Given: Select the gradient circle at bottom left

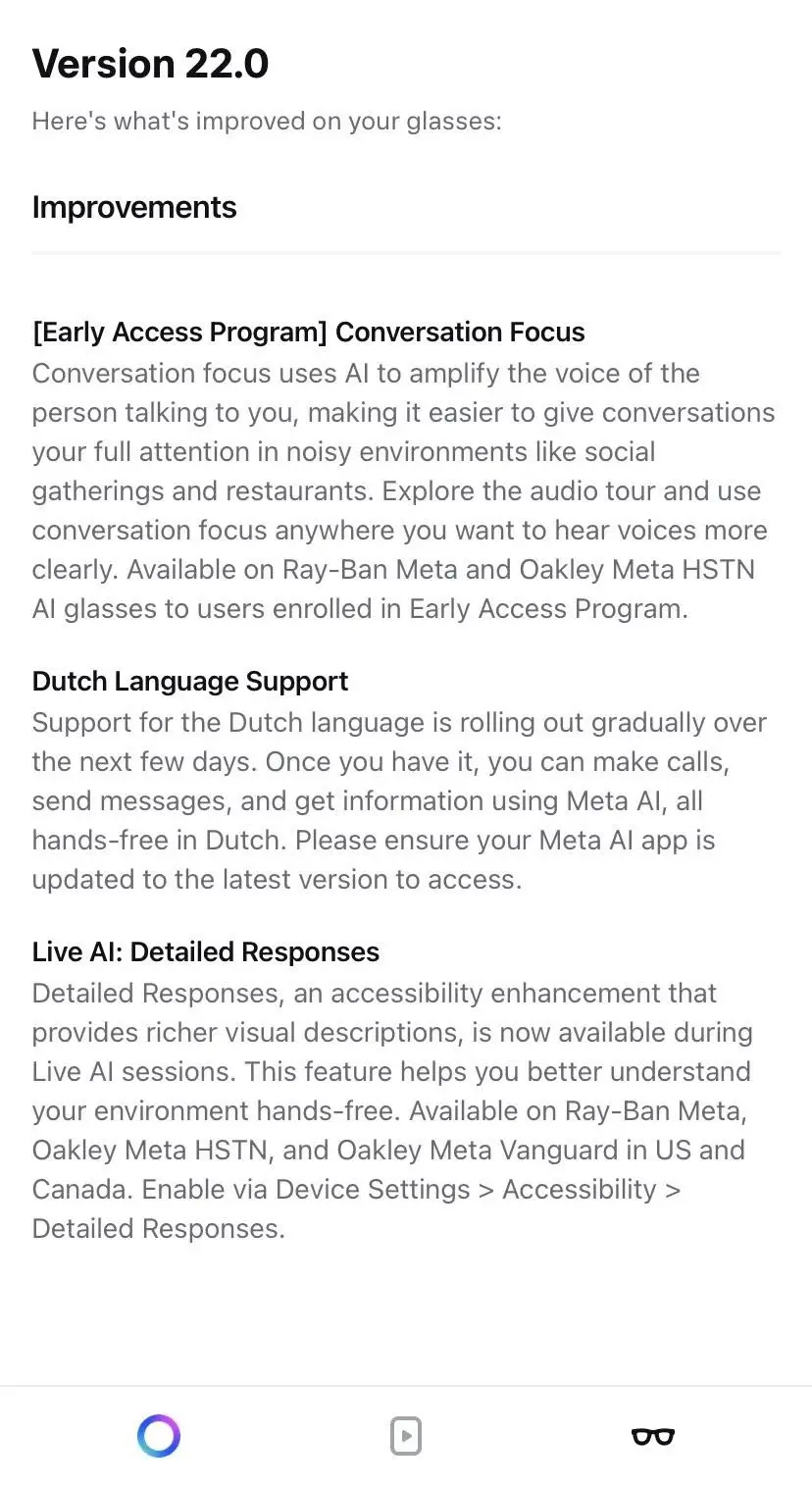Looking at the screenshot, I should point(159,1436).
